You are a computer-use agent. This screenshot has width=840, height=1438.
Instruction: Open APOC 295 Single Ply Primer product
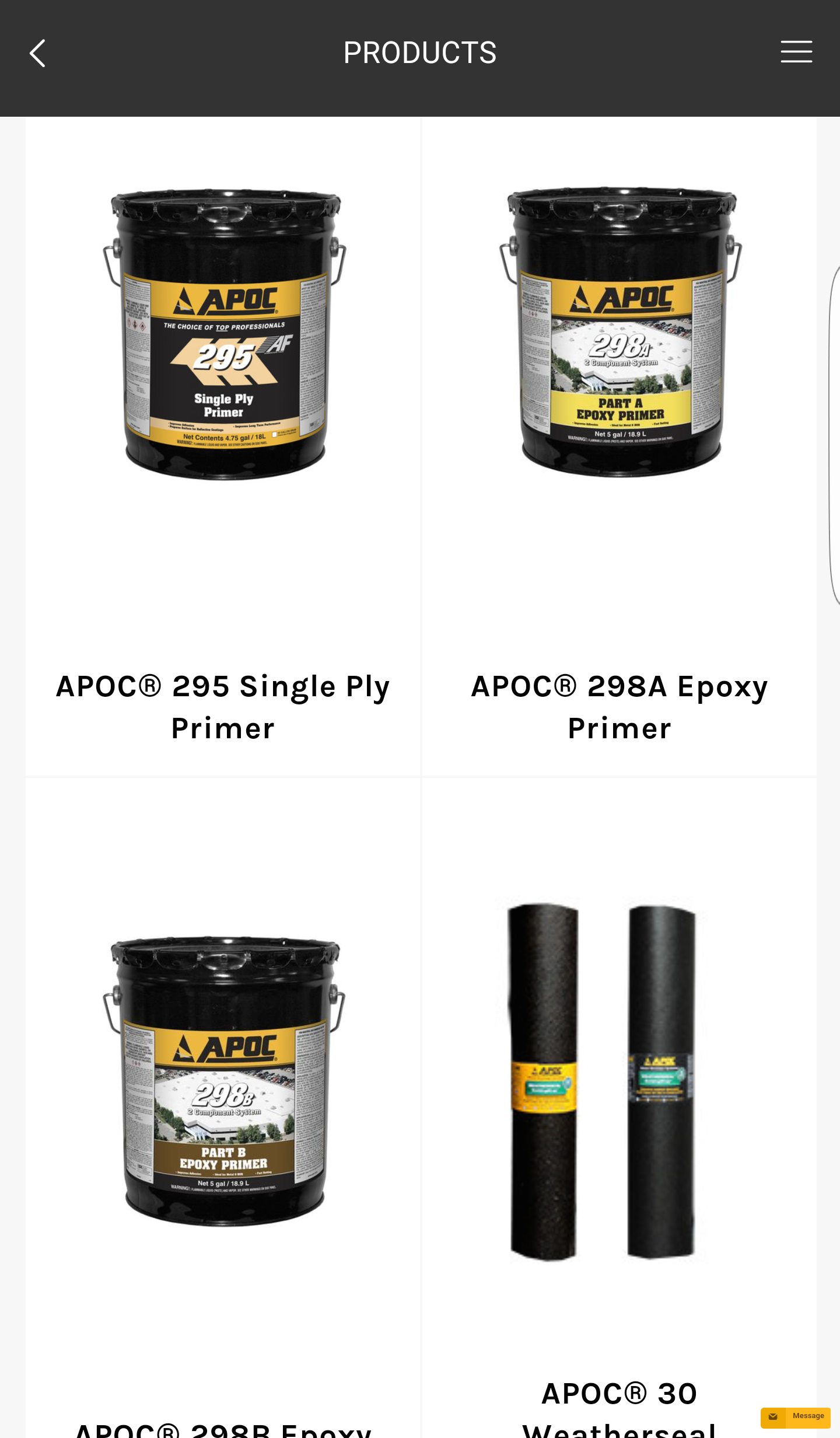(223, 446)
